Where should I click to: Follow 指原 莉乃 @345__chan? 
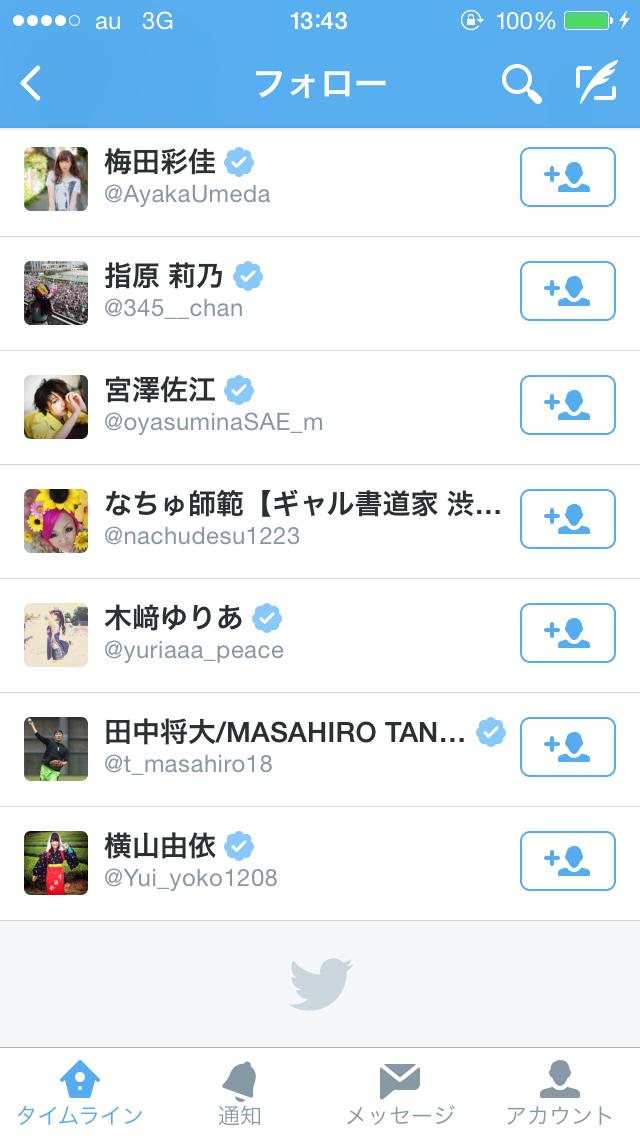click(x=567, y=291)
